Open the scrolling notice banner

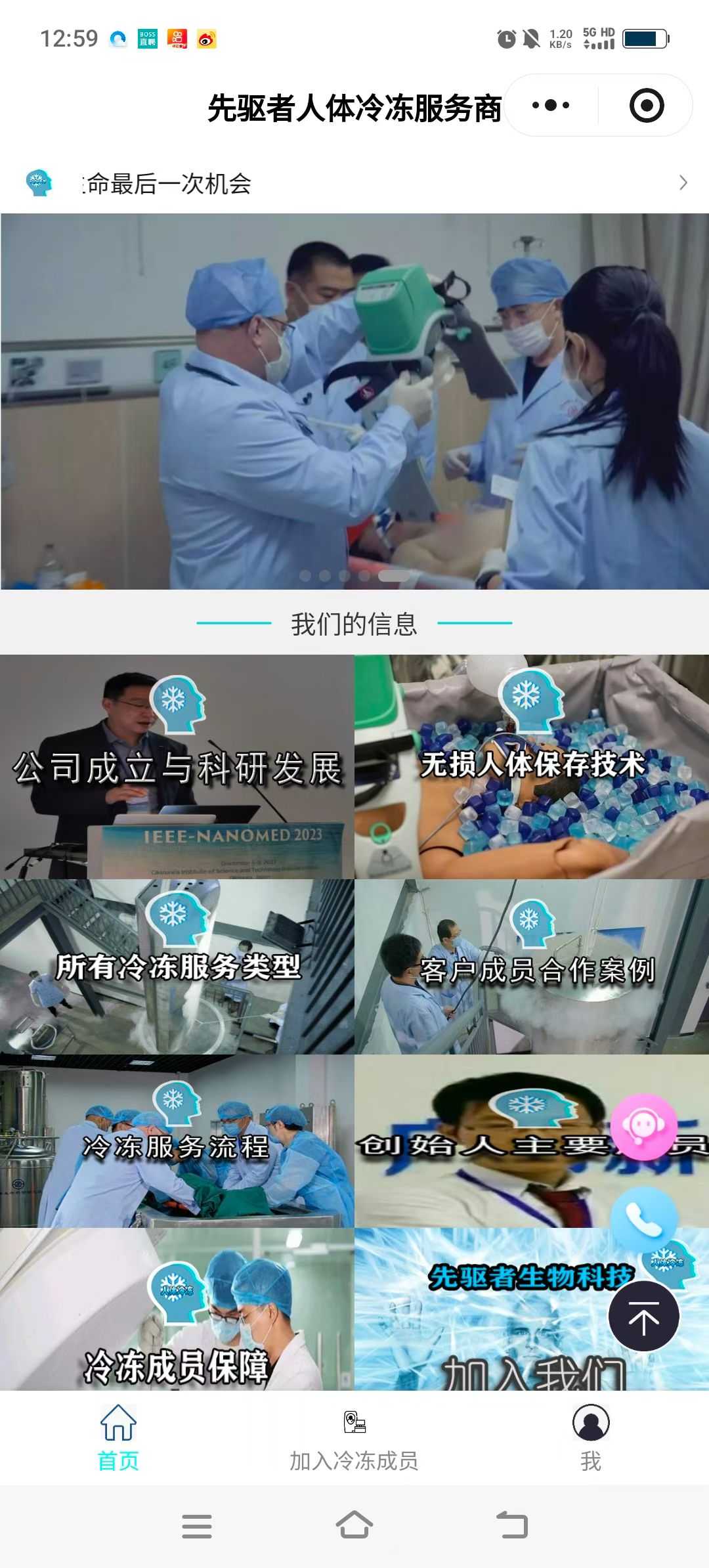tap(354, 183)
